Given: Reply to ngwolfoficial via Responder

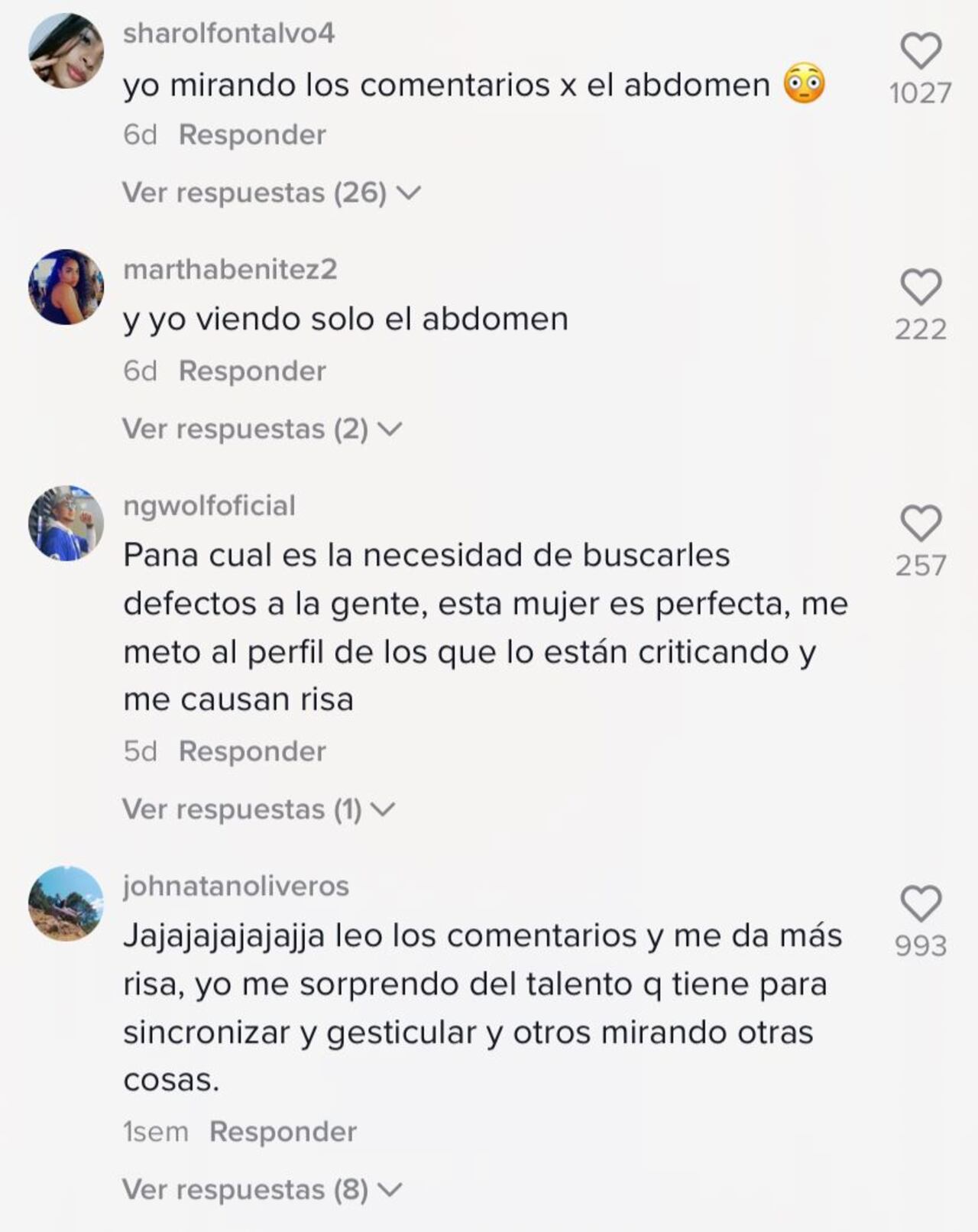Looking at the screenshot, I should click(252, 753).
